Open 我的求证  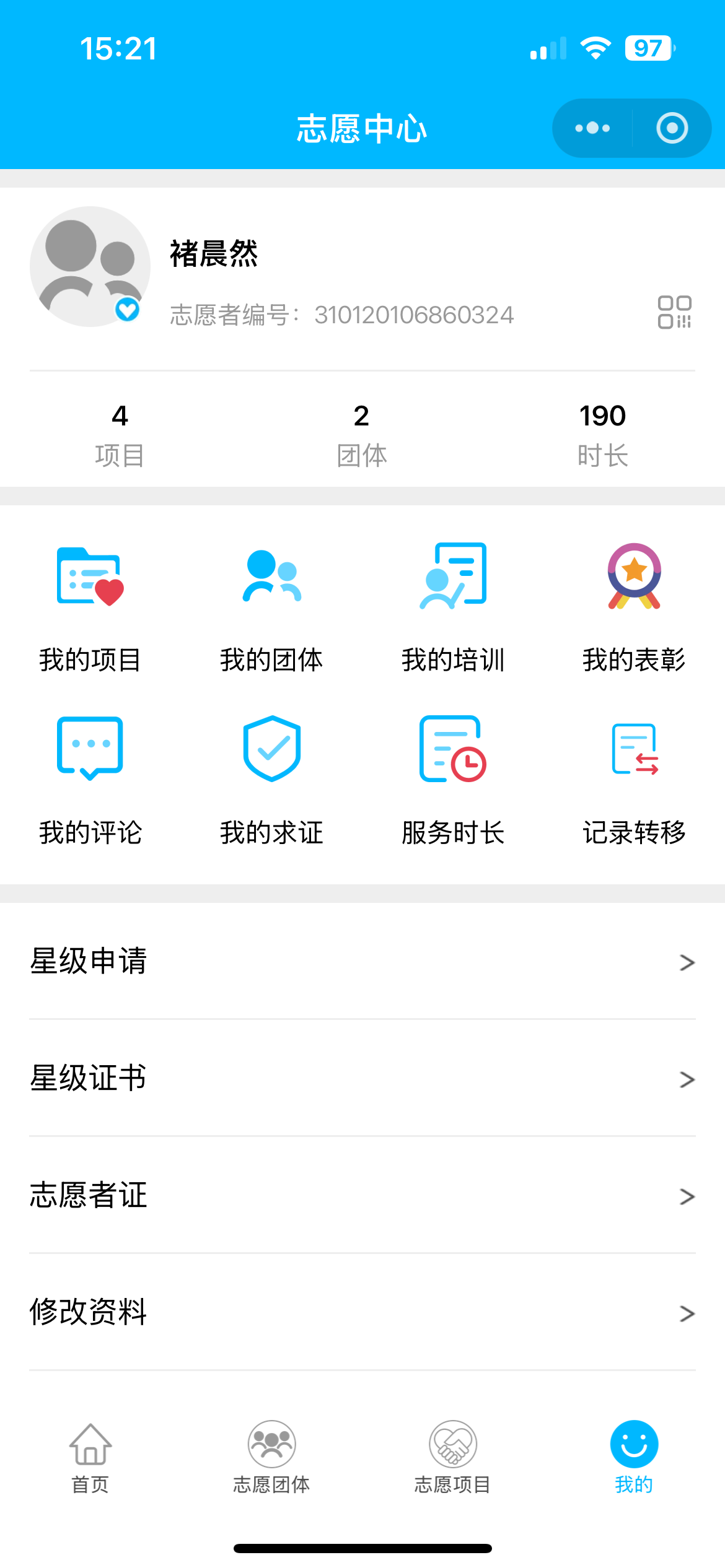[271, 780]
